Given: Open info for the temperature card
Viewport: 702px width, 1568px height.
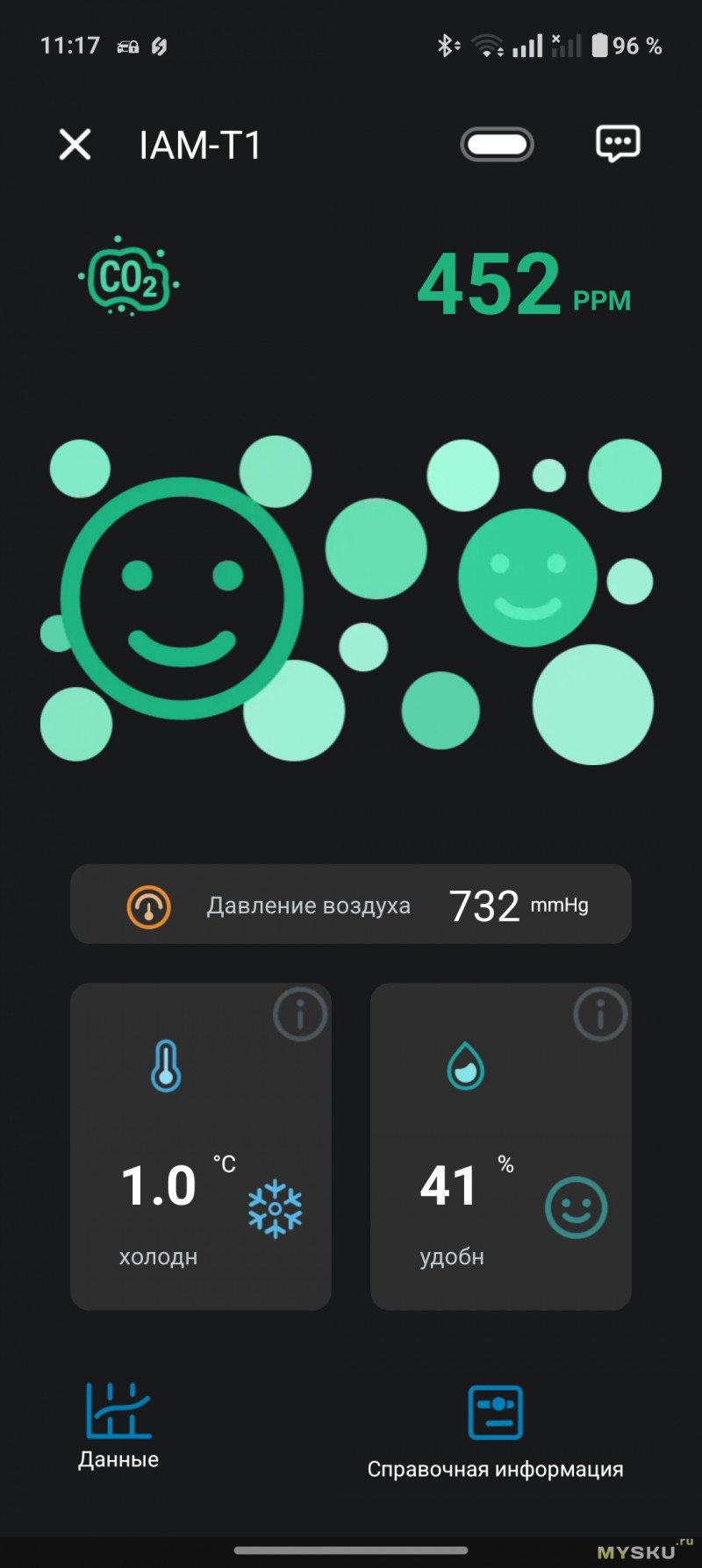Looking at the screenshot, I should (299, 1015).
